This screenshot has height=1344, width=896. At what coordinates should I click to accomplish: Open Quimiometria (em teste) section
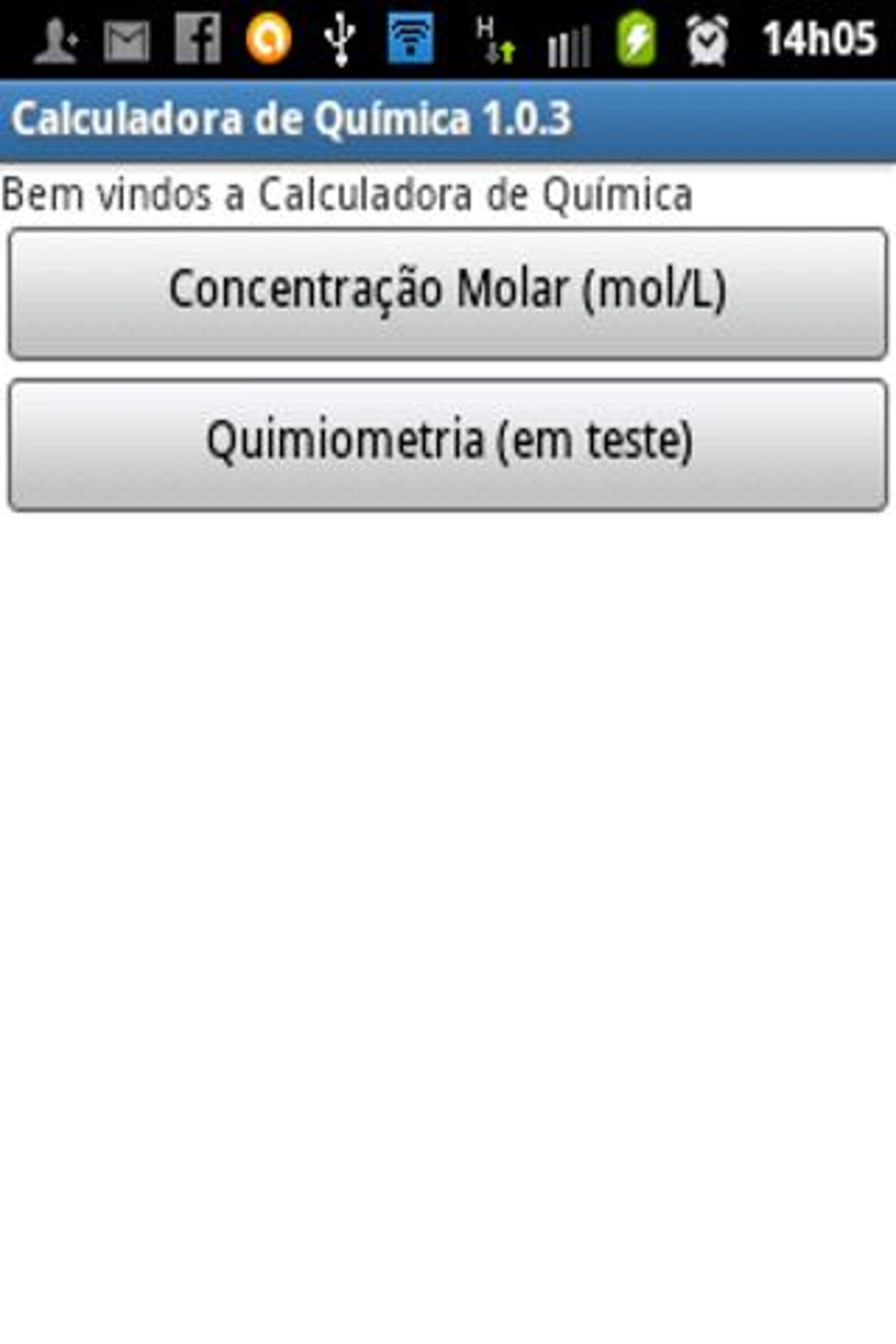pyautogui.click(x=448, y=444)
